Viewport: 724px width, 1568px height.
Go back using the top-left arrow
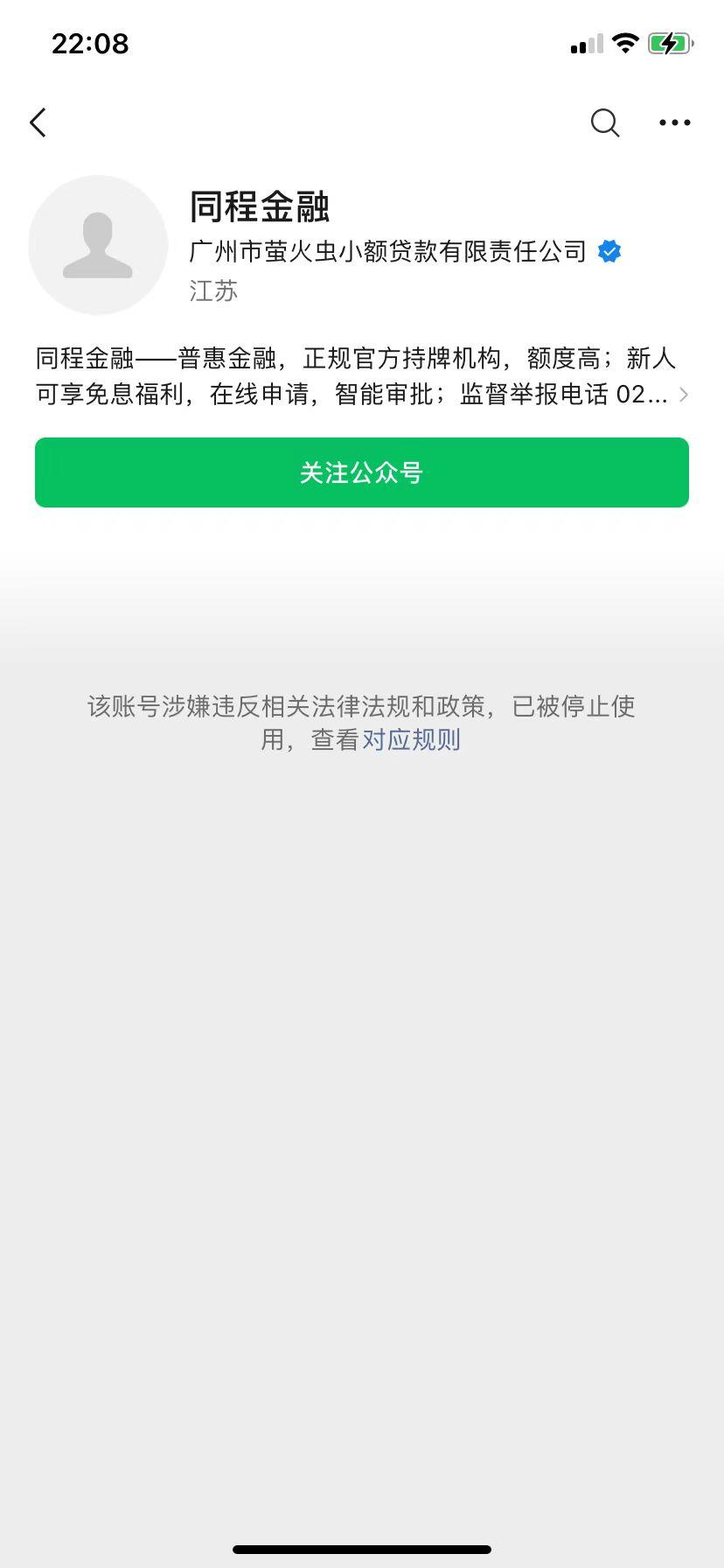[x=38, y=122]
